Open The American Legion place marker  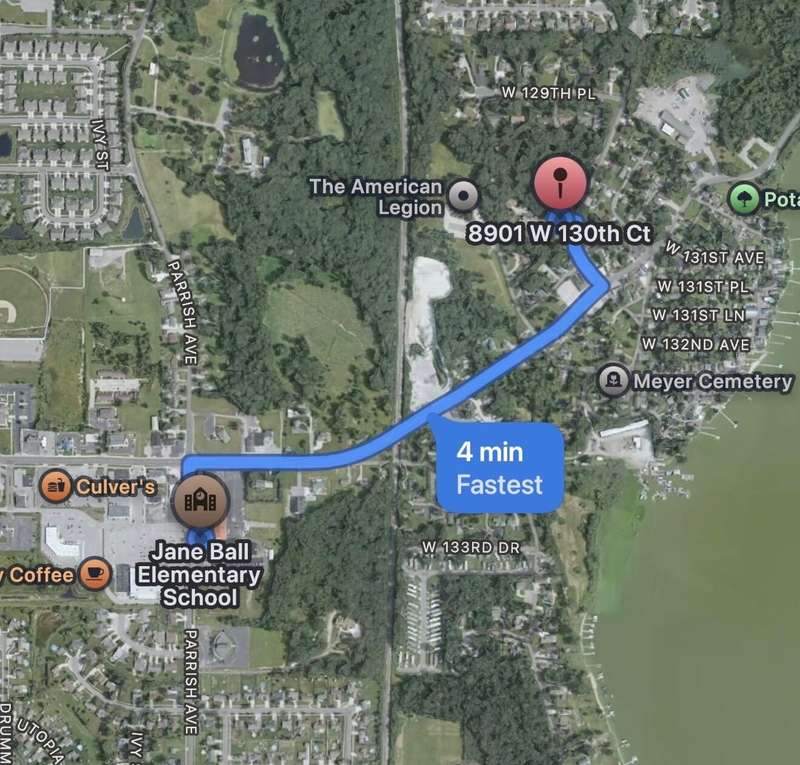coord(462,196)
